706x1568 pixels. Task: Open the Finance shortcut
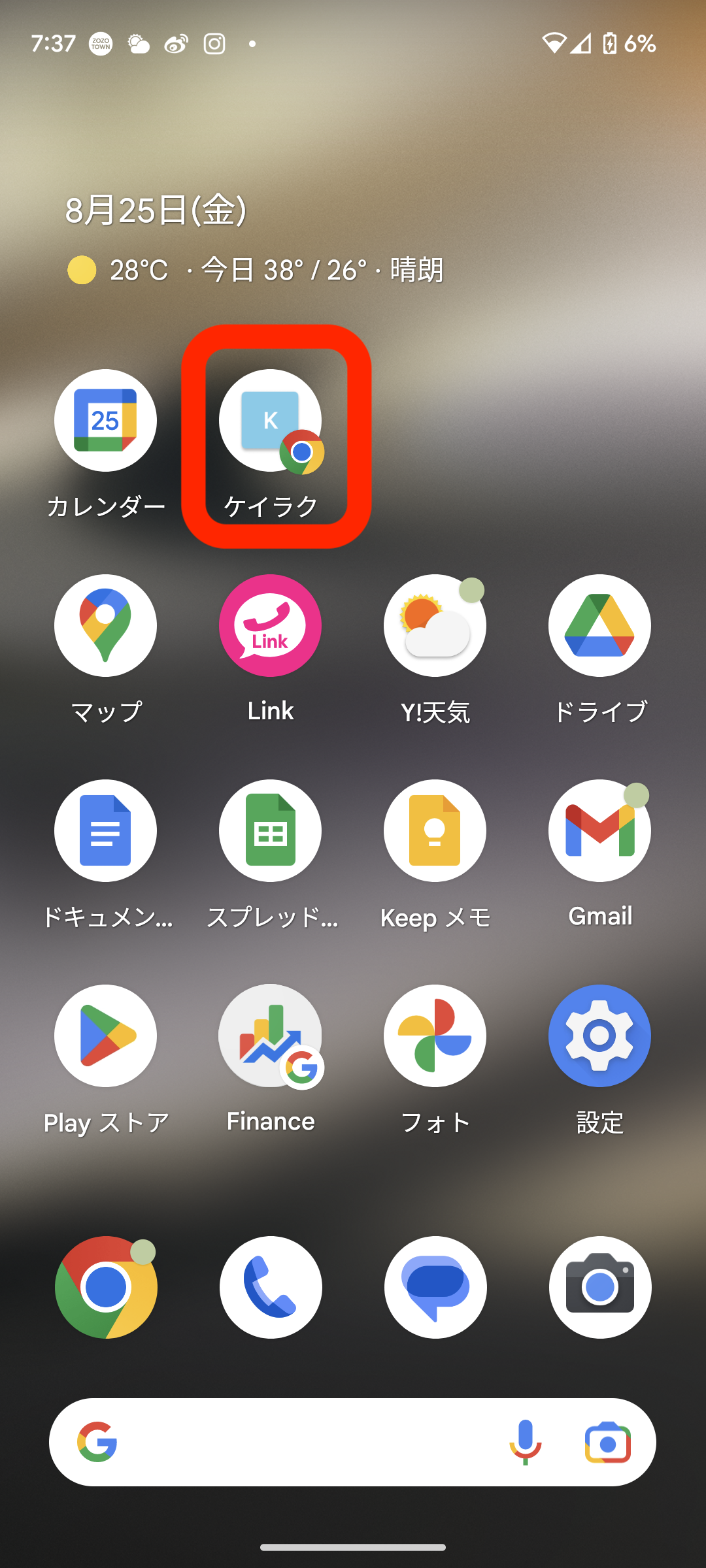[x=270, y=1036]
